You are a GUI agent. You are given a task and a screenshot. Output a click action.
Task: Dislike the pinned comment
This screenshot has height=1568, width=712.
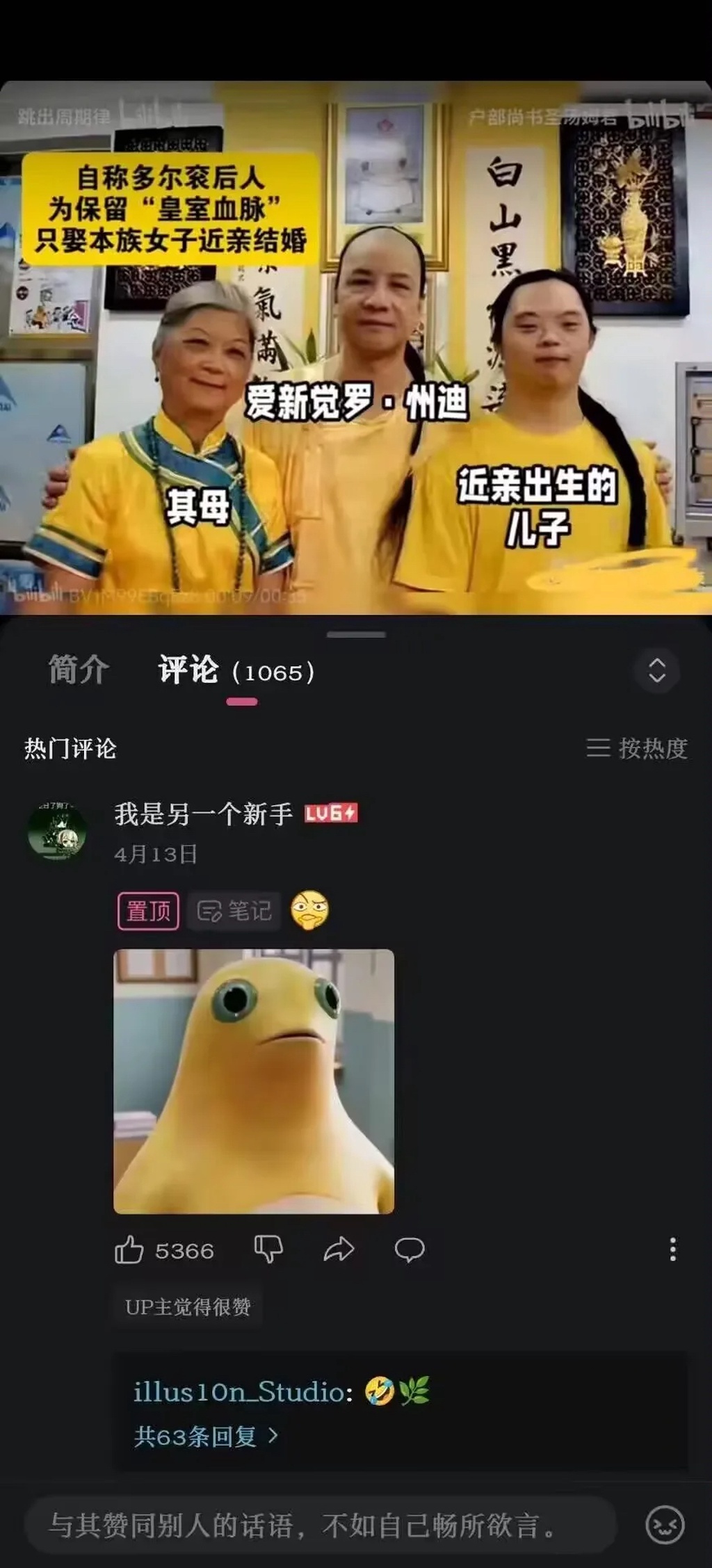tap(268, 1250)
